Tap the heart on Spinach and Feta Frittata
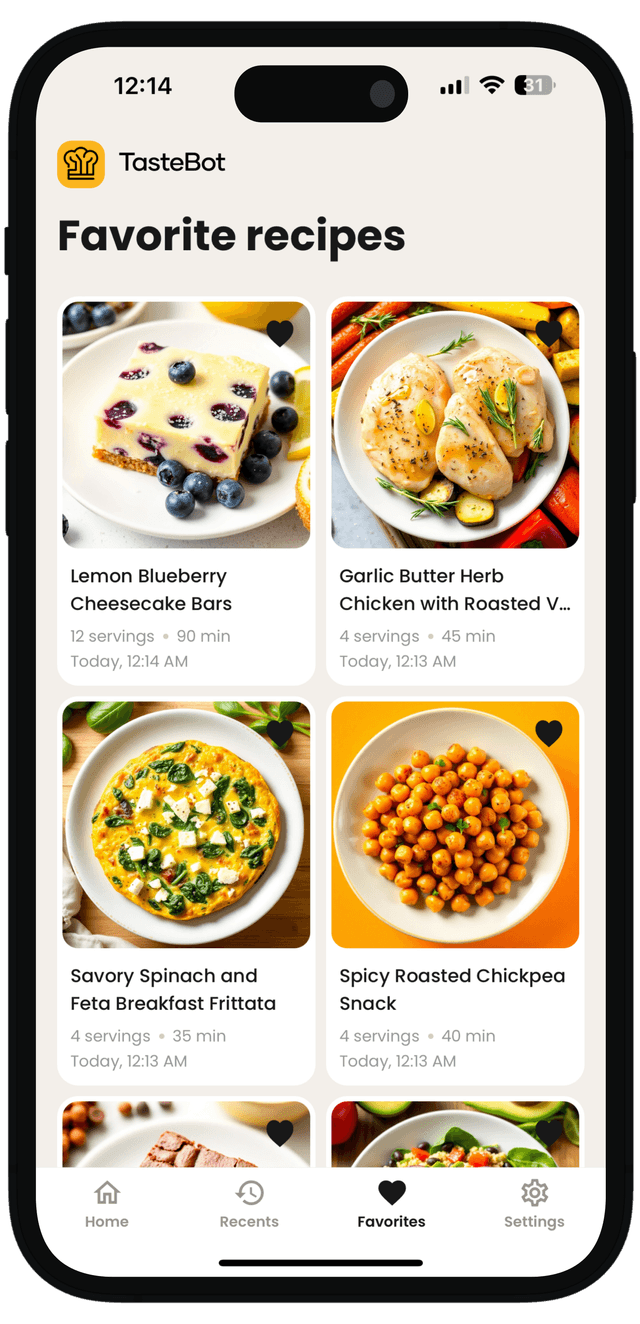Viewport: 640px width, 1324px height. [280, 733]
